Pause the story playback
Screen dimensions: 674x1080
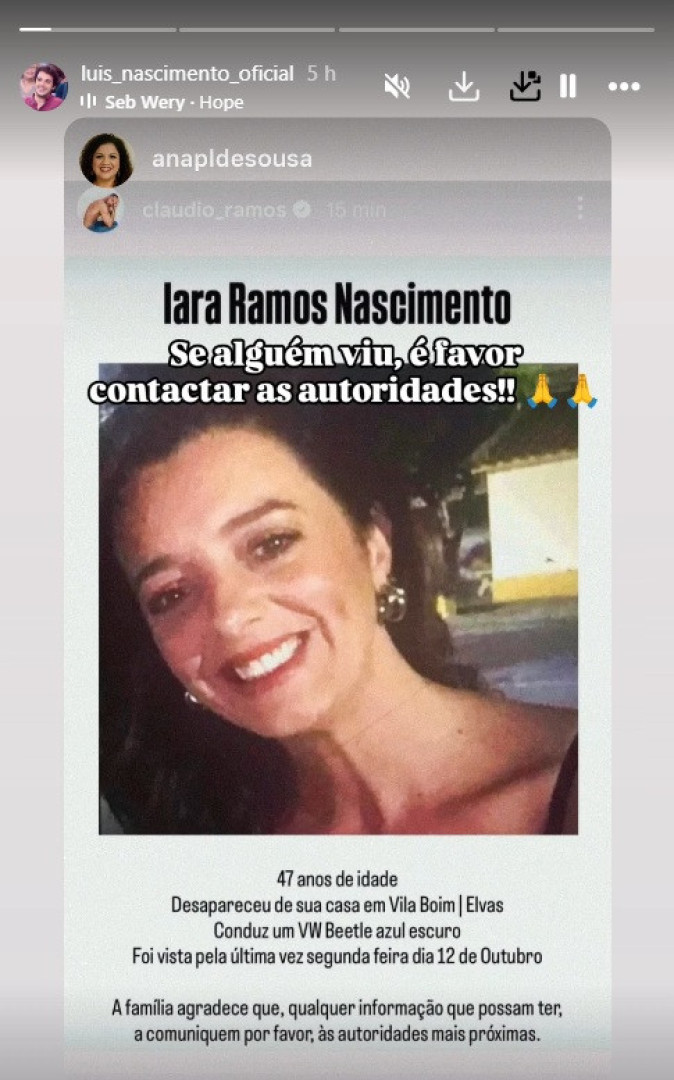pyautogui.click(x=568, y=87)
